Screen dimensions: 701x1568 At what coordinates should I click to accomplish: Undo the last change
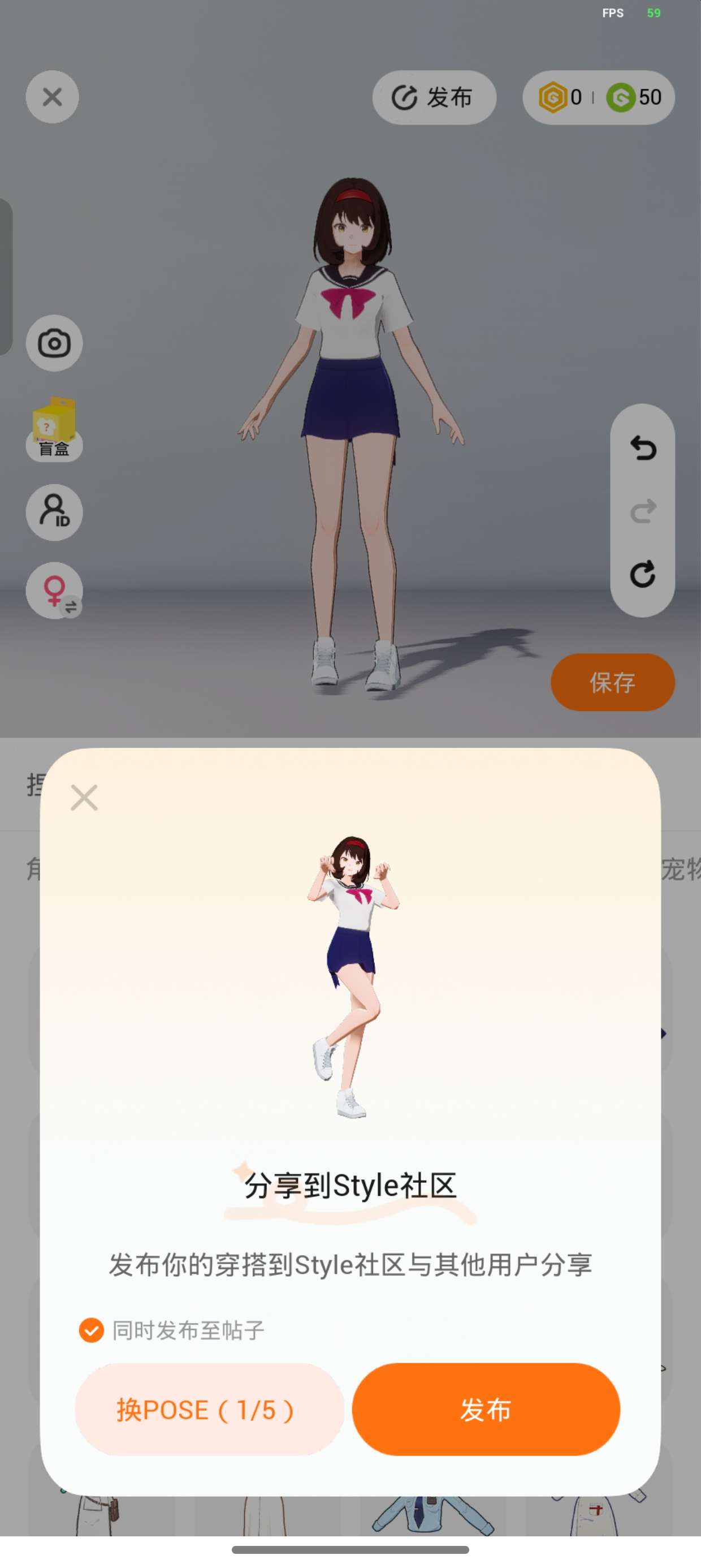[643, 449]
